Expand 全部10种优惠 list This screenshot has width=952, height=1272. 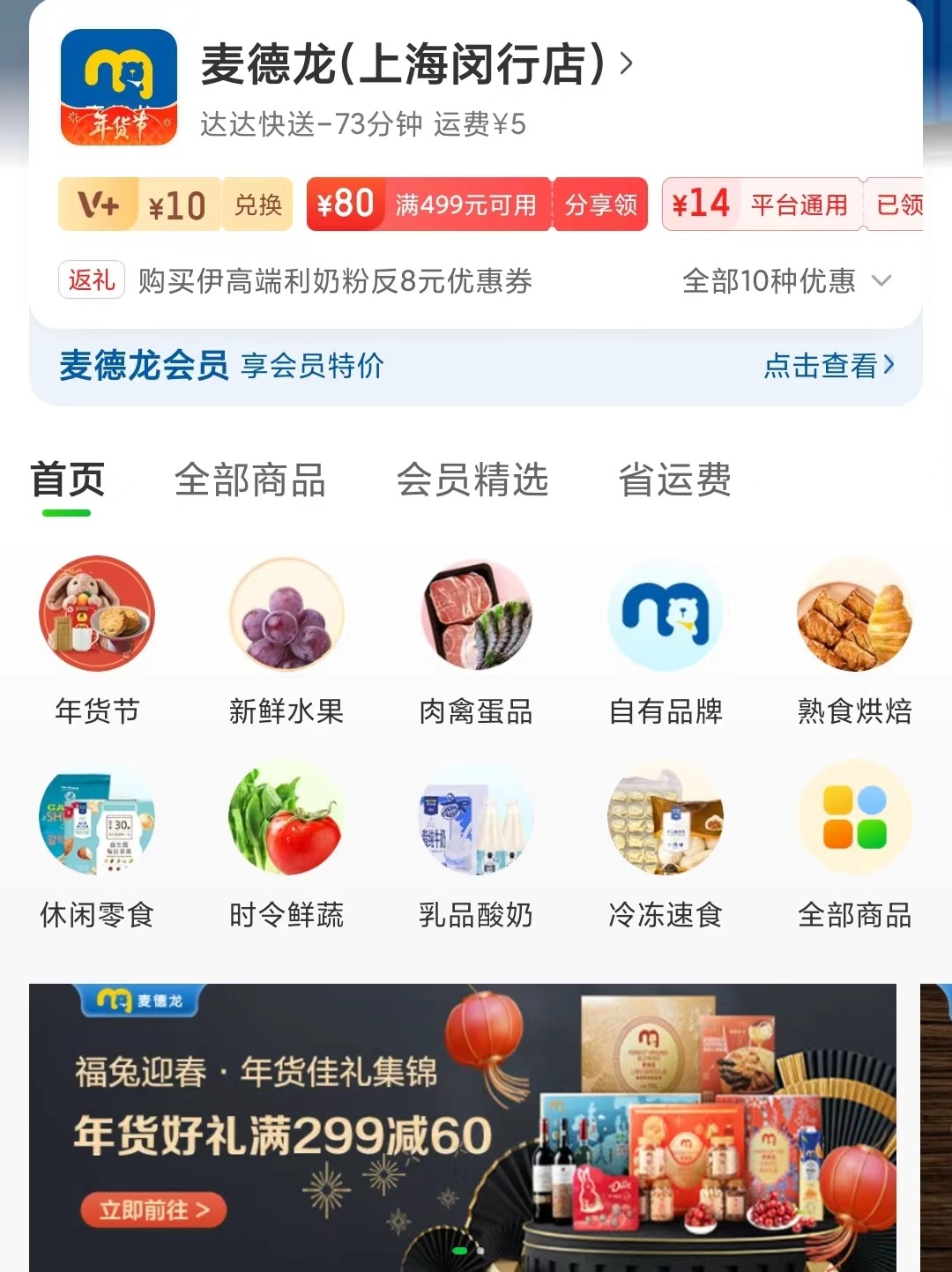pyautogui.click(x=786, y=281)
